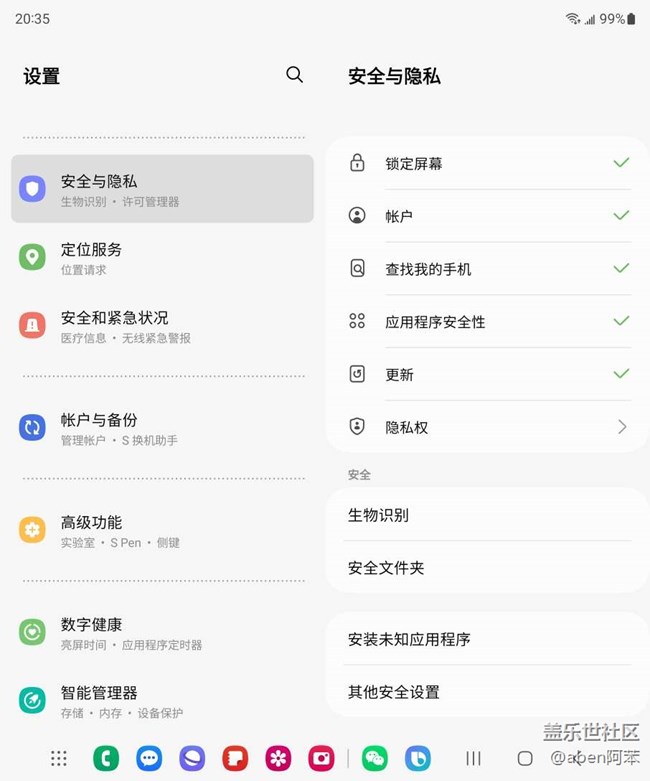
Task: Open 安全和紧急状况 settings
Action: pos(162,326)
